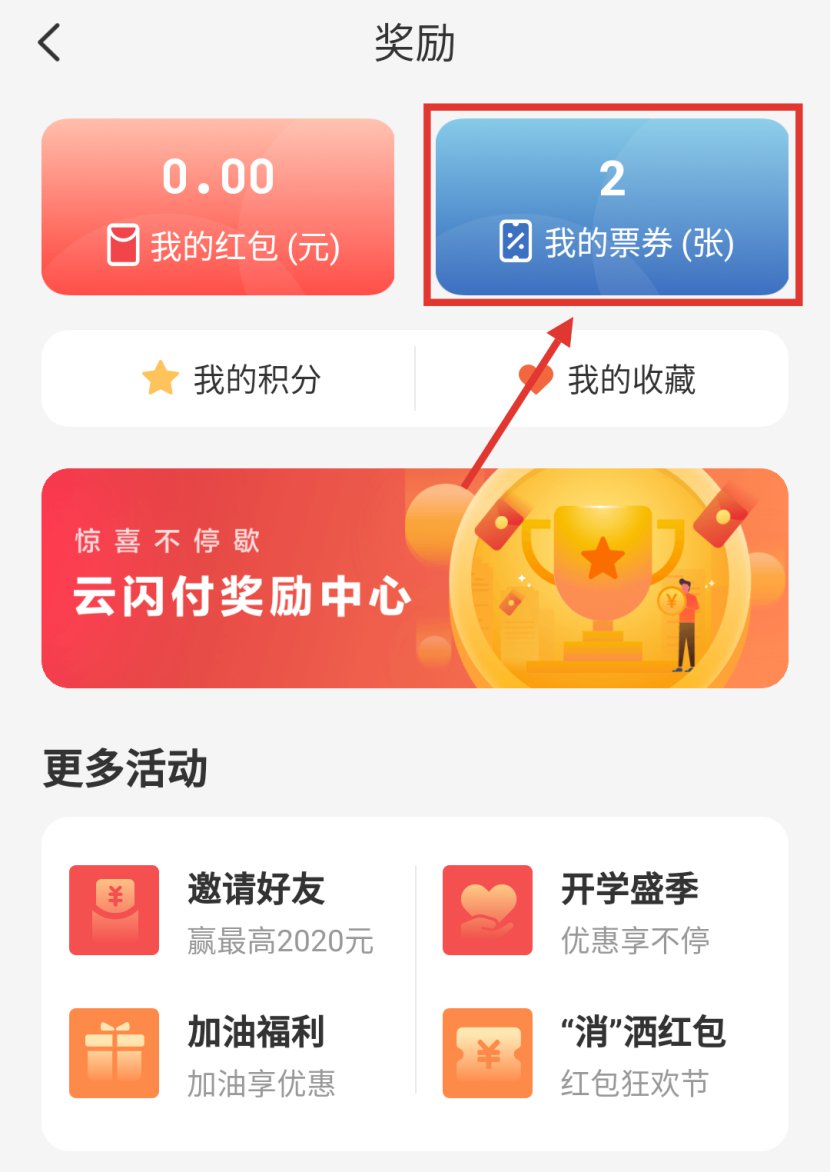830x1172 pixels.
Task: Open the "消"洒红包 activity
Action: [x=600, y=1053]
